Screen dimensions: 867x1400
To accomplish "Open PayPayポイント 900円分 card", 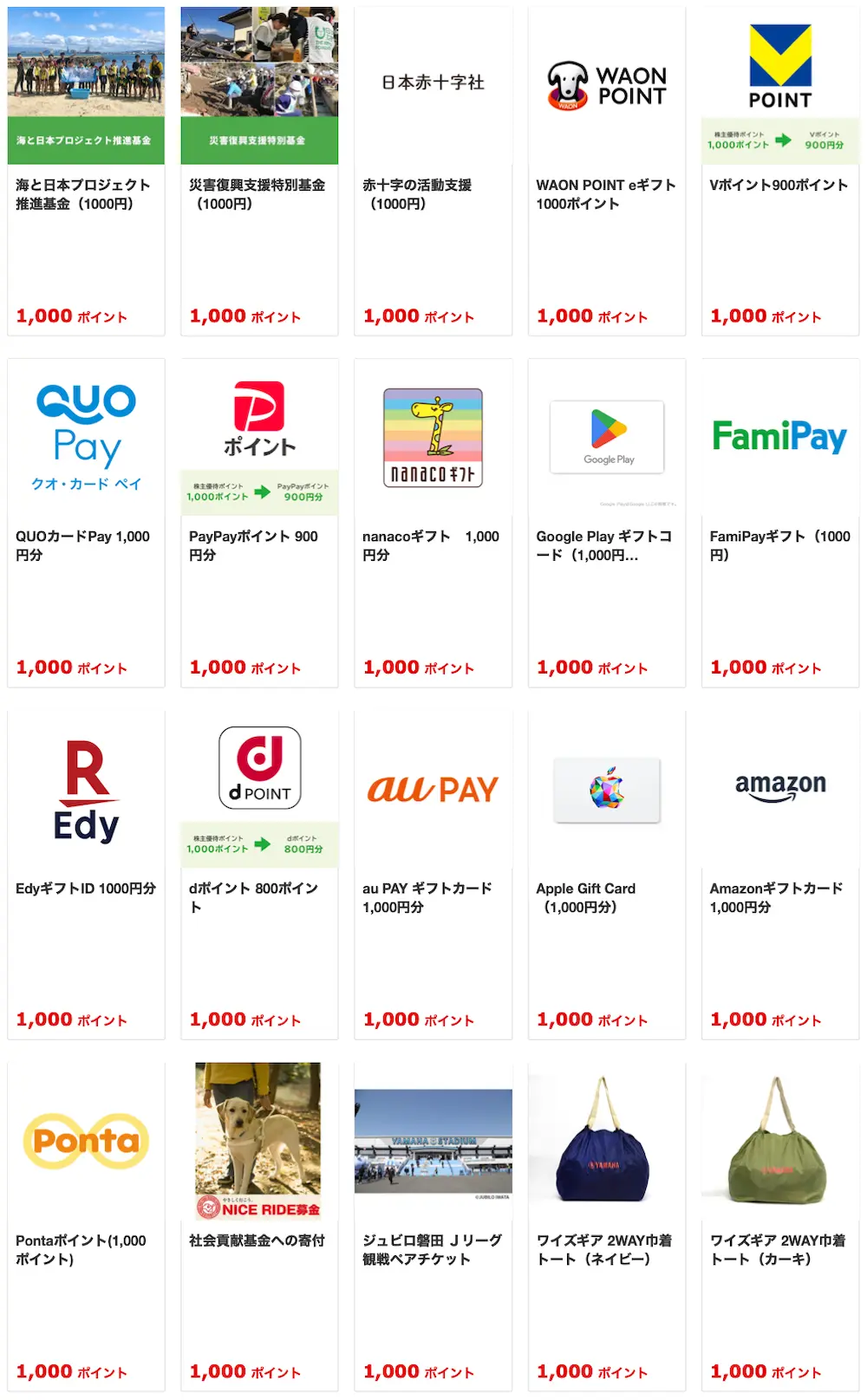I will 259,524.
